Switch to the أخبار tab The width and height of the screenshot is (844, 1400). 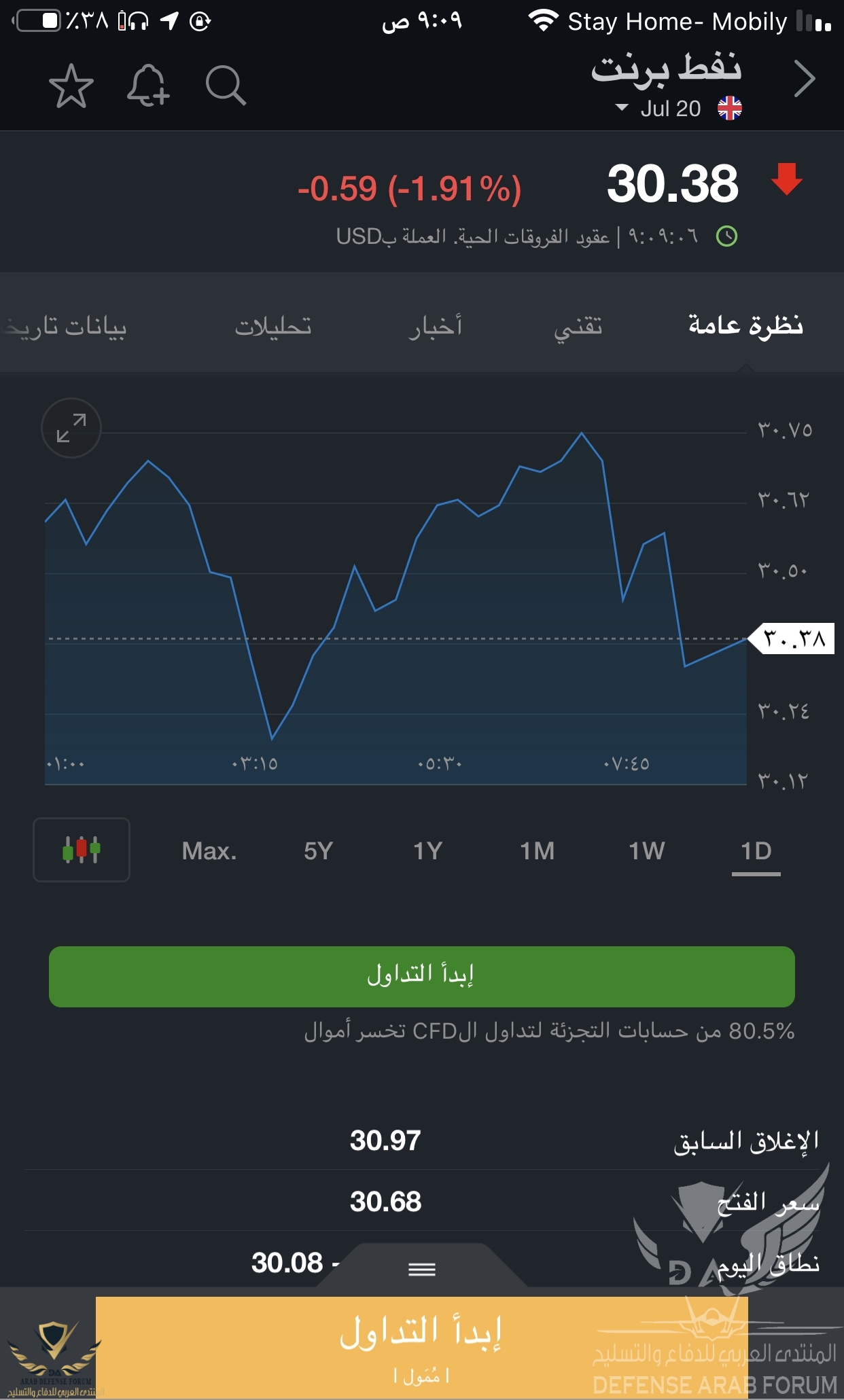coord(435,326)
